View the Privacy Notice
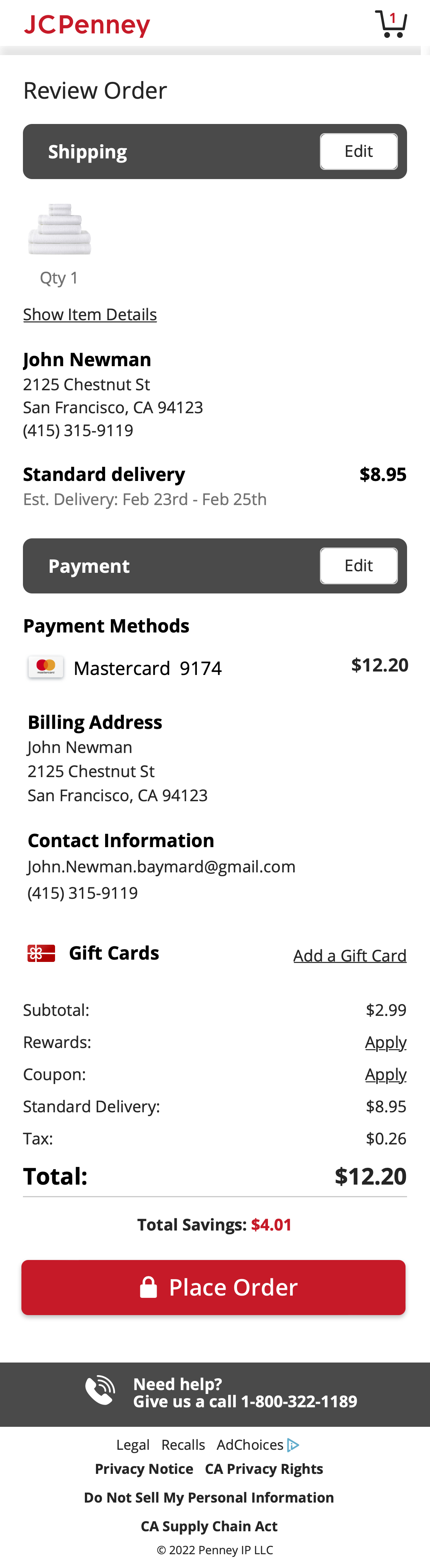 coord(144,1469)
